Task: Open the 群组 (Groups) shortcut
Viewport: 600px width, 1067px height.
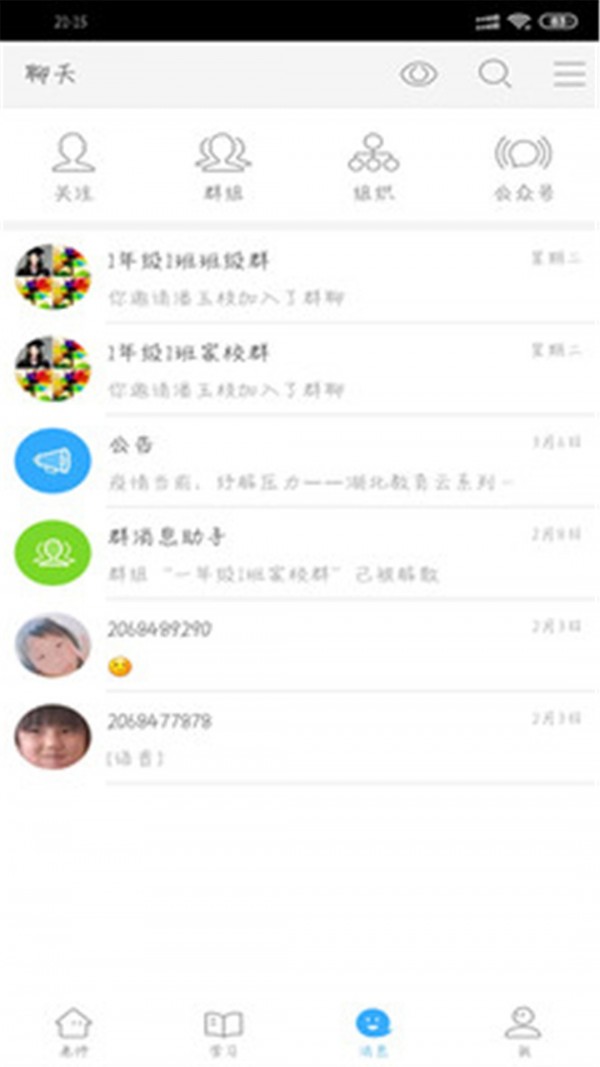Action: [x=223, y=166]
